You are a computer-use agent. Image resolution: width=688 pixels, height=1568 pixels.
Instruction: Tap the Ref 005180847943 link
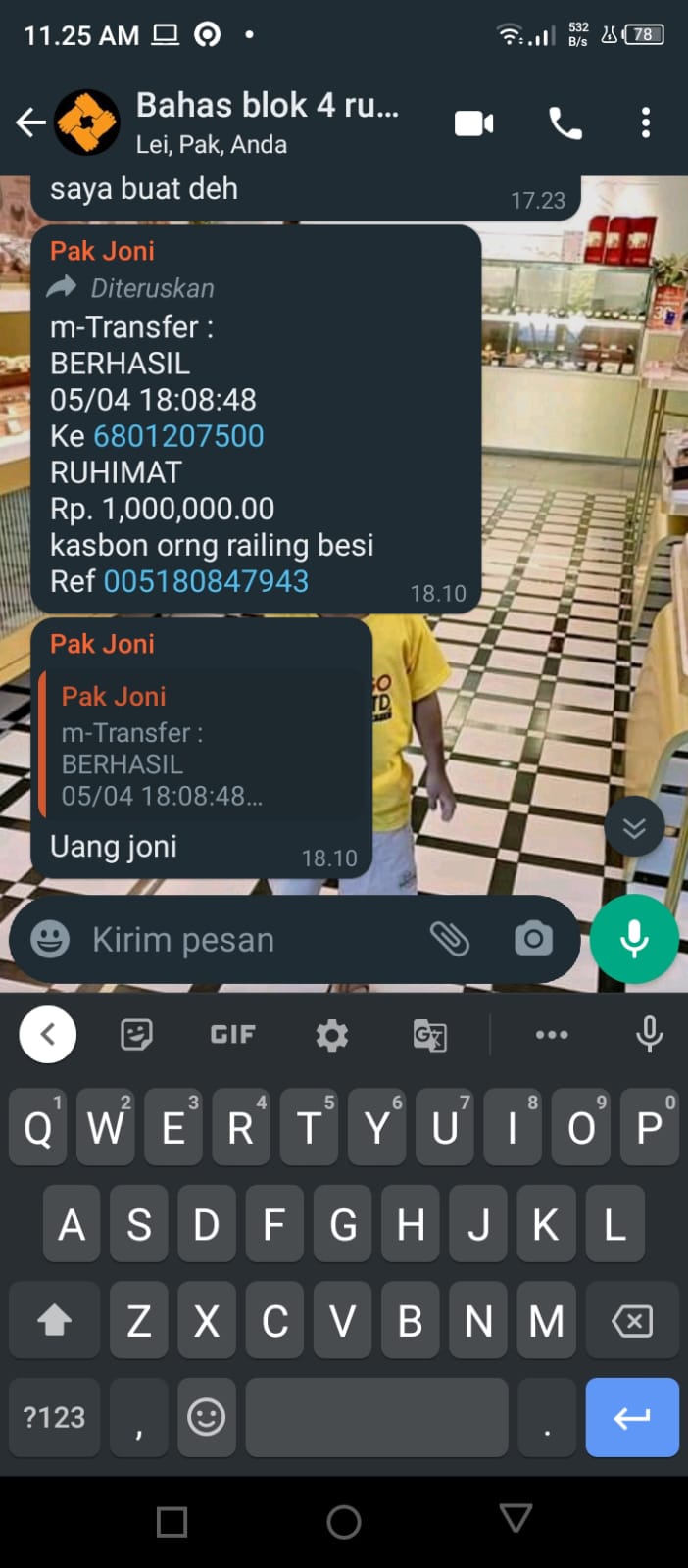click(x=206, y=581)
